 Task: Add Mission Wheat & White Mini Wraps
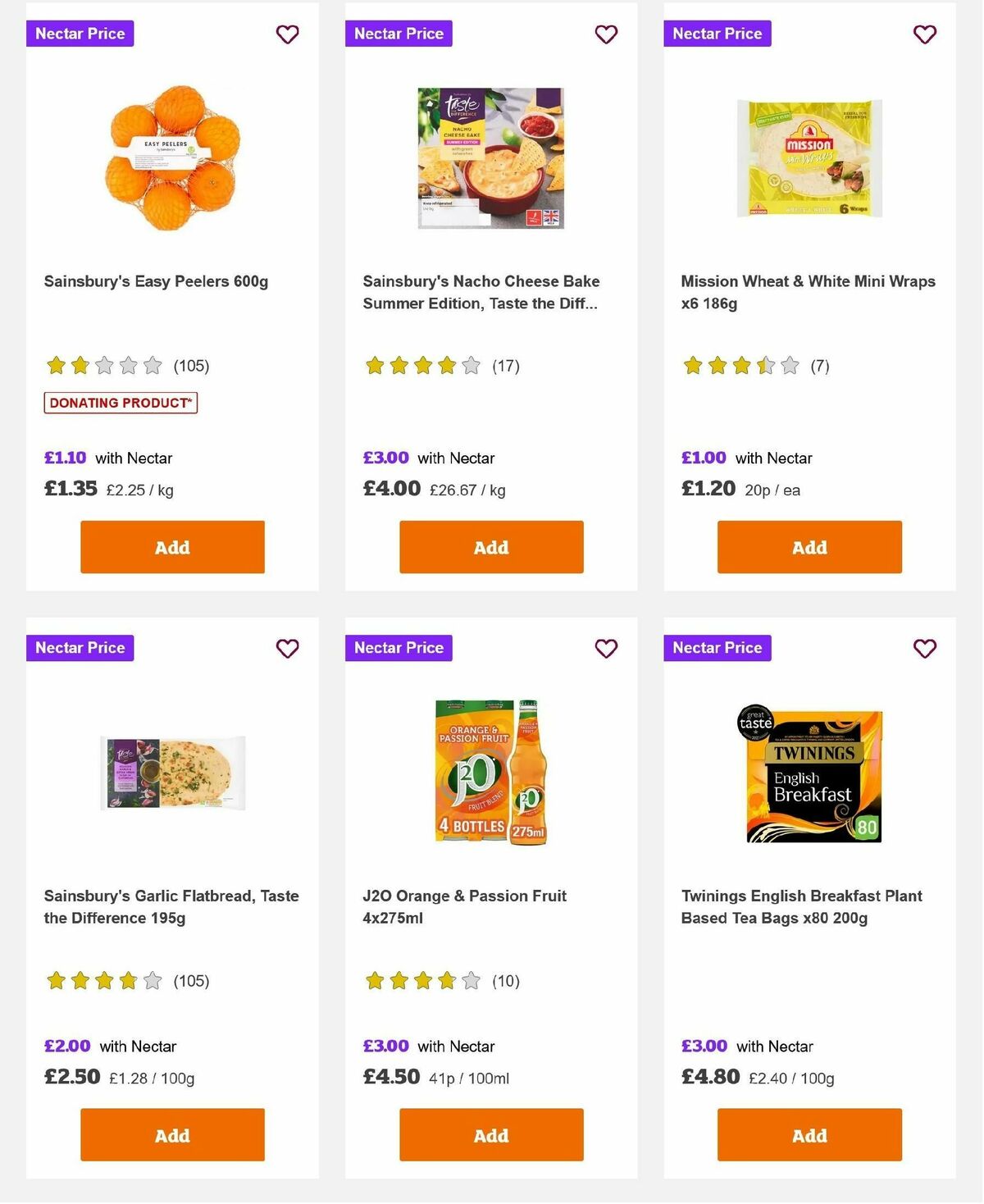(809, 547)
